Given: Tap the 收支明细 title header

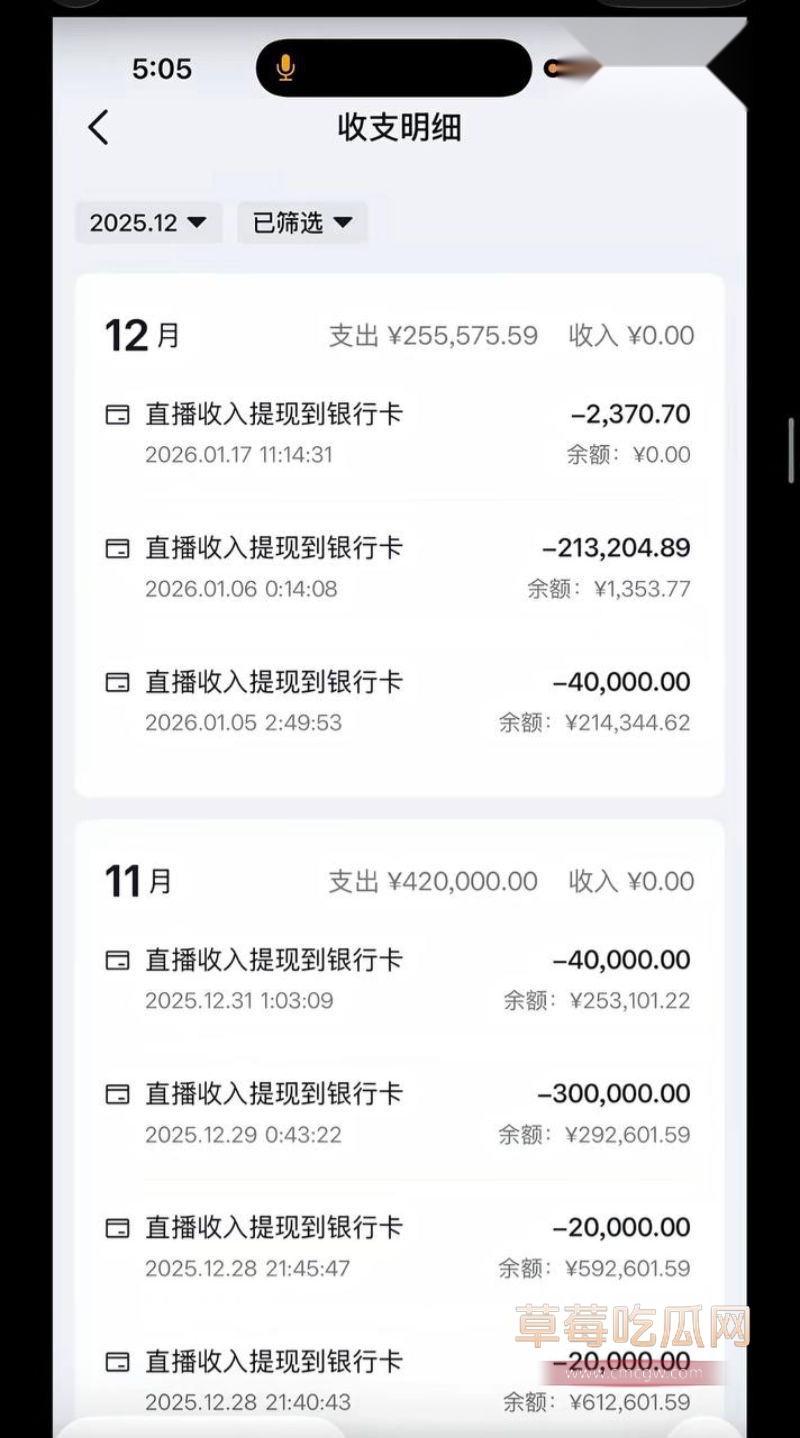Looking at the screenshot, I should tap(399, 129).
